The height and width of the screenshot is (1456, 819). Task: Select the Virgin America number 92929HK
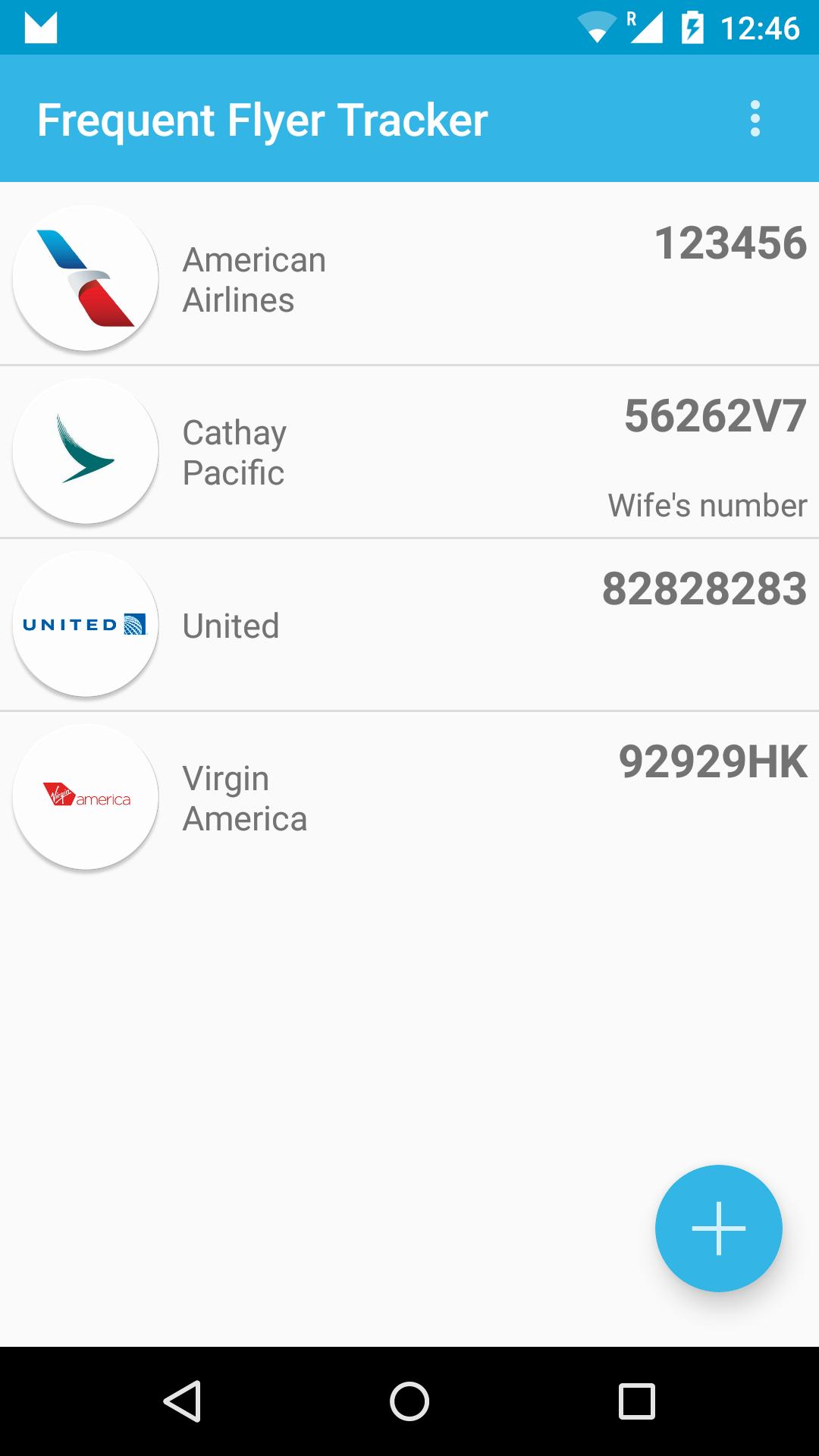tap(713, 762)
